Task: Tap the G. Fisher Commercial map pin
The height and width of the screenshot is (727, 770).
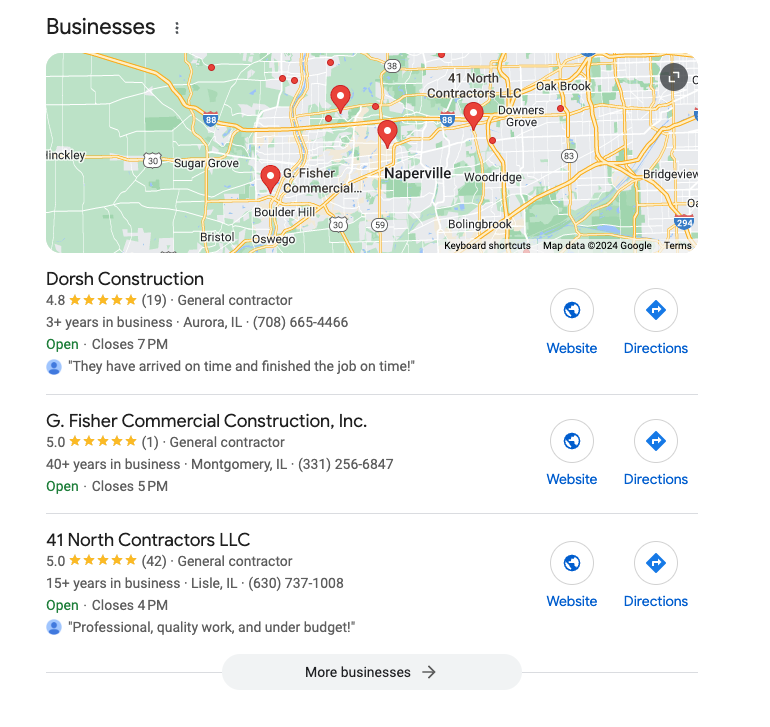Action: [270, 178]
